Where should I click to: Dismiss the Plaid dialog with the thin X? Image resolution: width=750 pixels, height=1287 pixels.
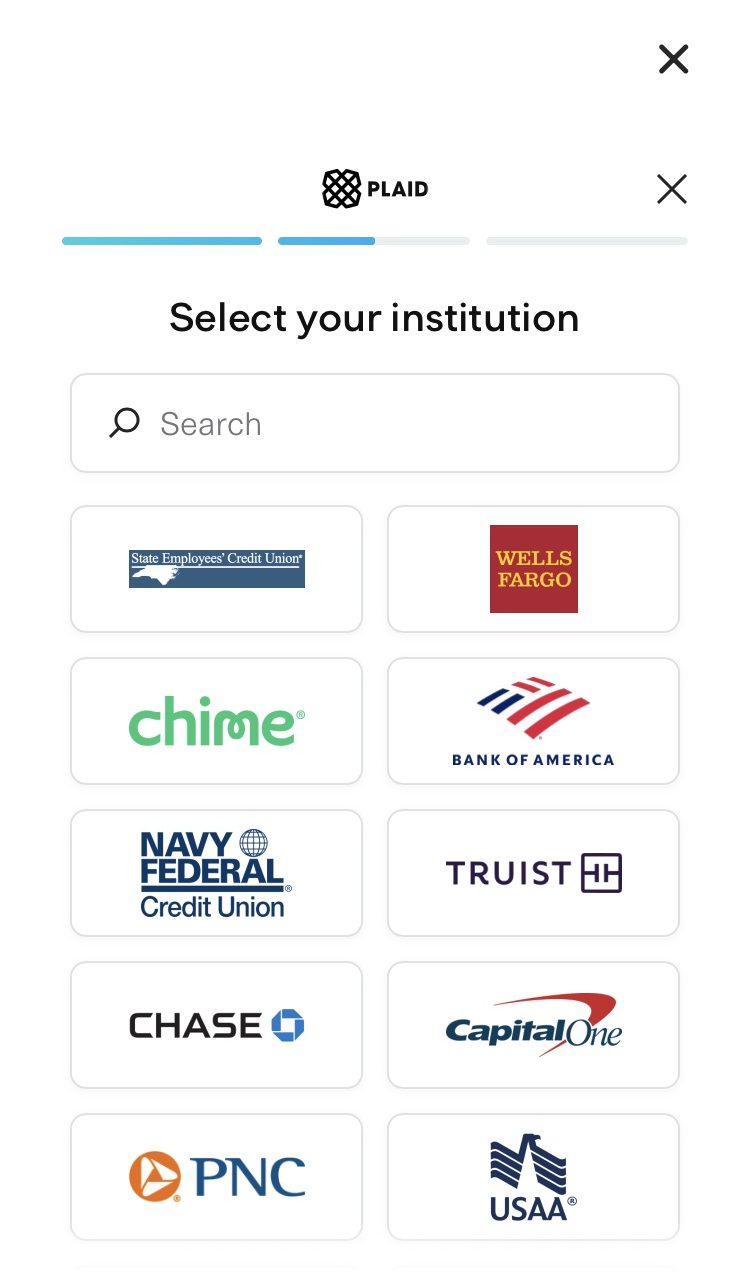pyautogui.click(x=672, y=189)
